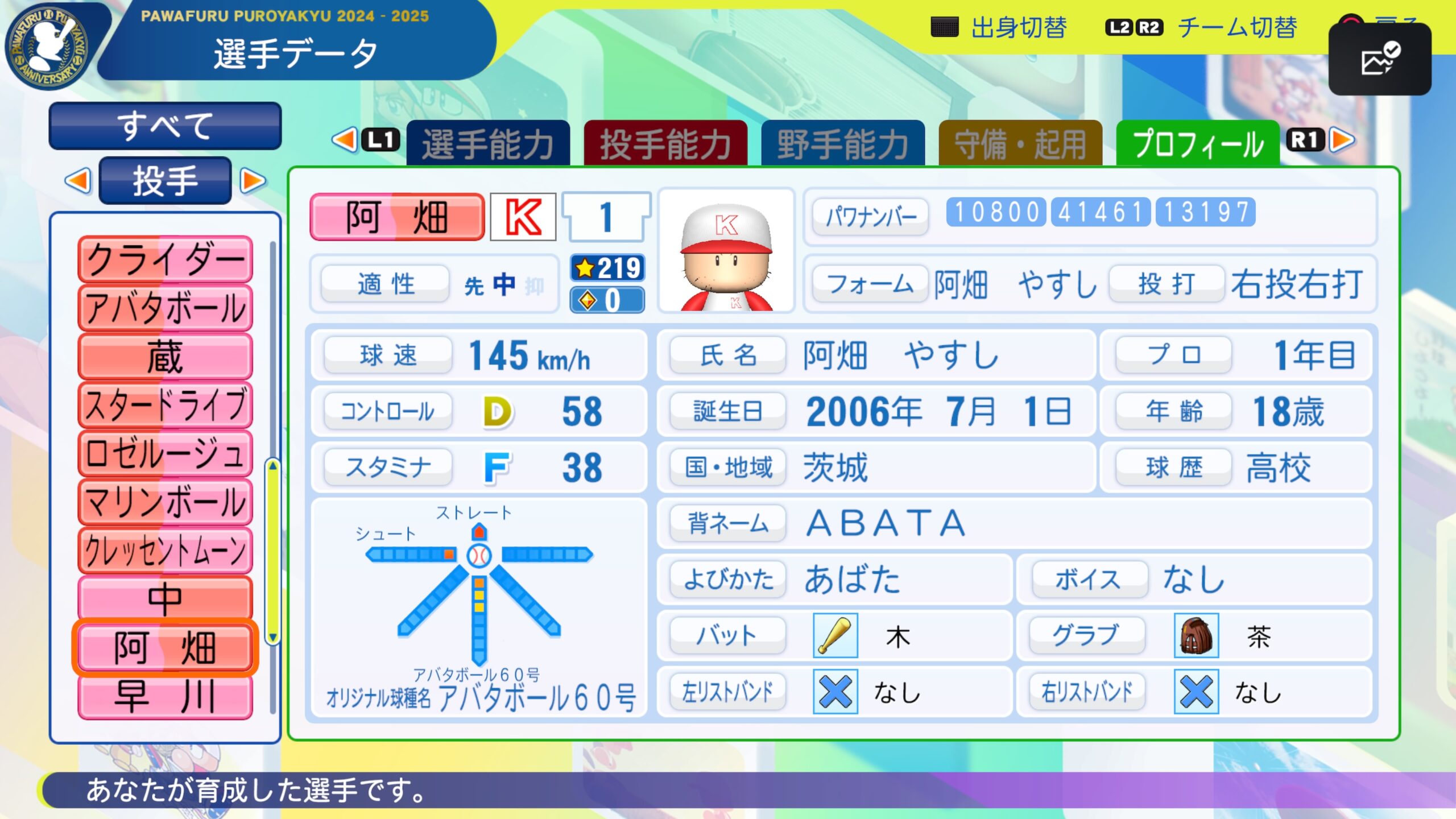Switch to the 野手能力 tab

842,144
